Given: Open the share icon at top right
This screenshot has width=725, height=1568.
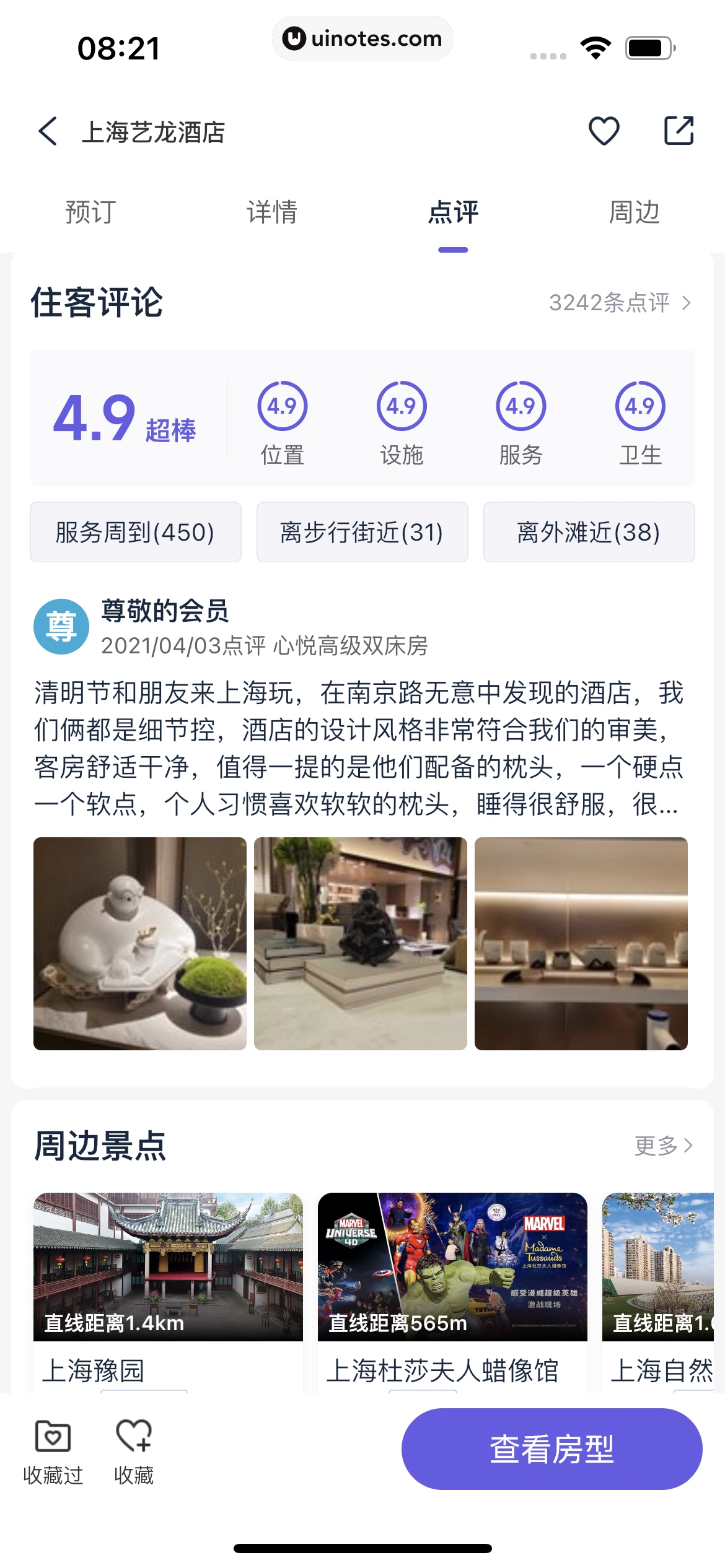Looking at the screenshot, I should 679,131.
